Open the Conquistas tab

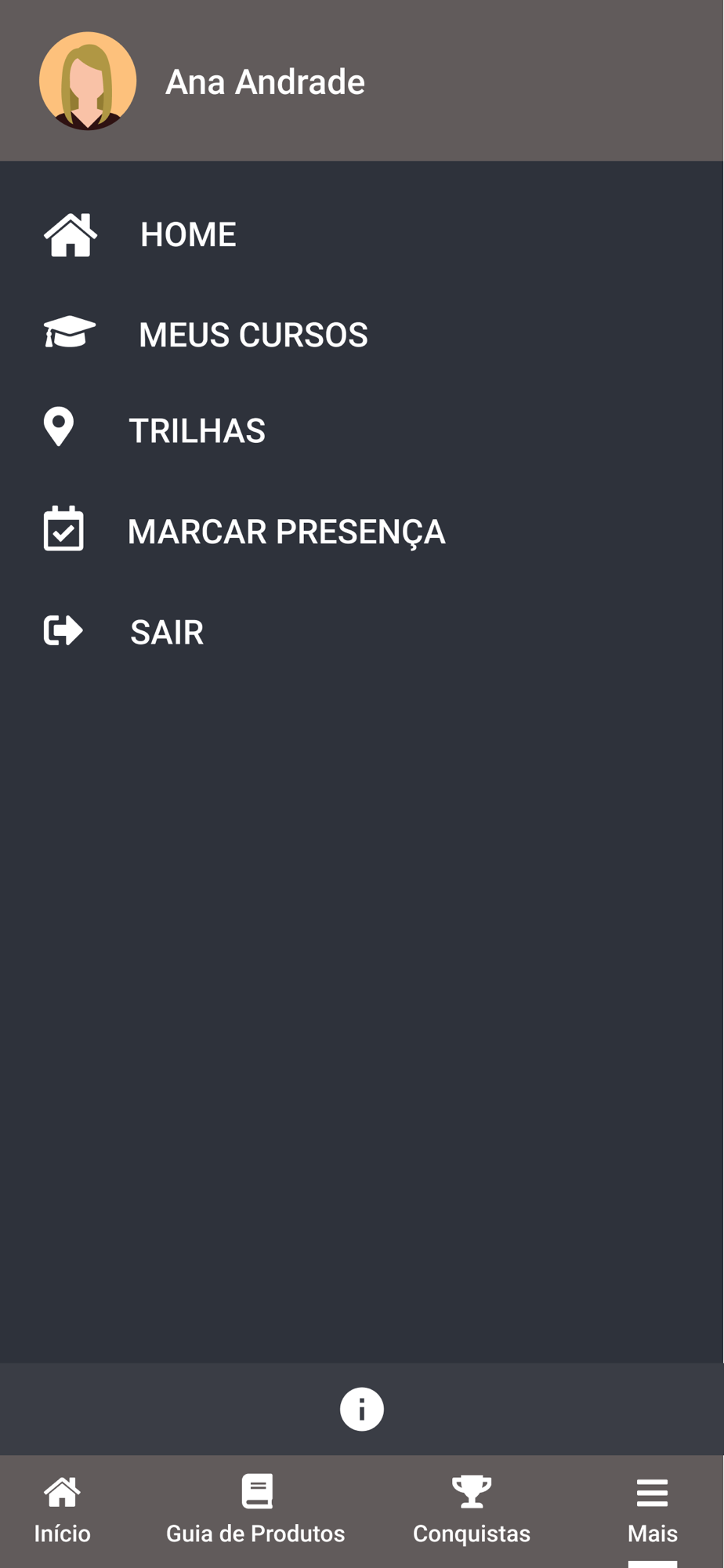tap(472, 1511)
